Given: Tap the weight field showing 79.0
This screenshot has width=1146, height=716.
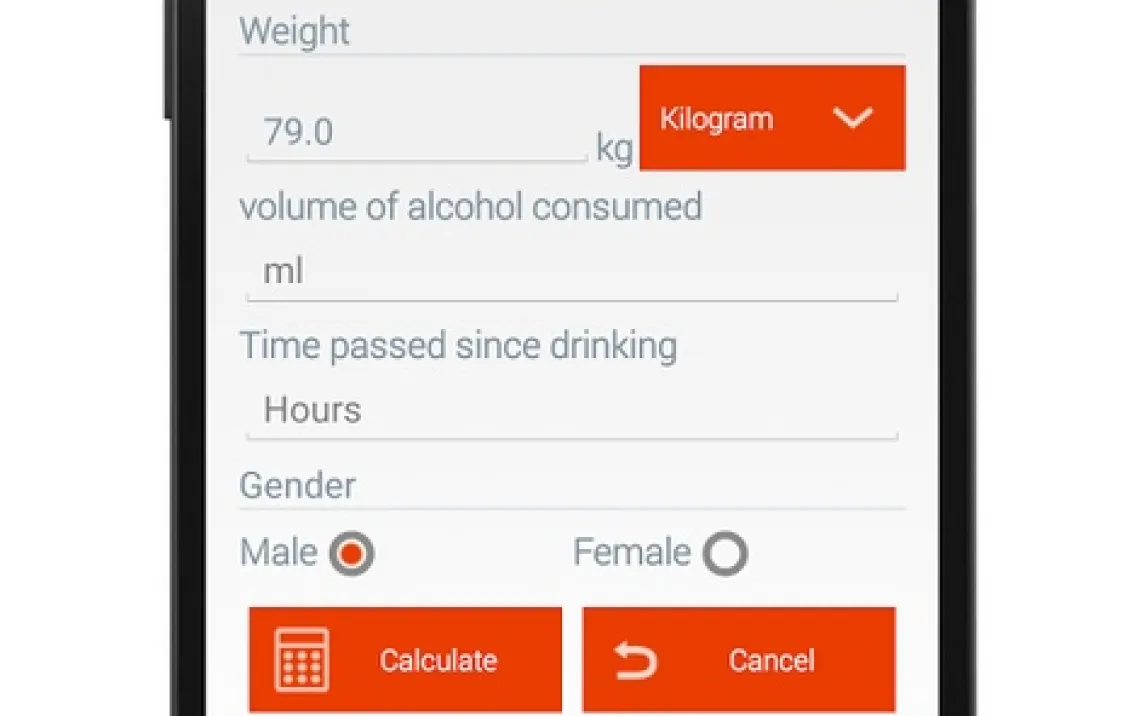Looking at the screenshot, I should [x=415, y=133].
